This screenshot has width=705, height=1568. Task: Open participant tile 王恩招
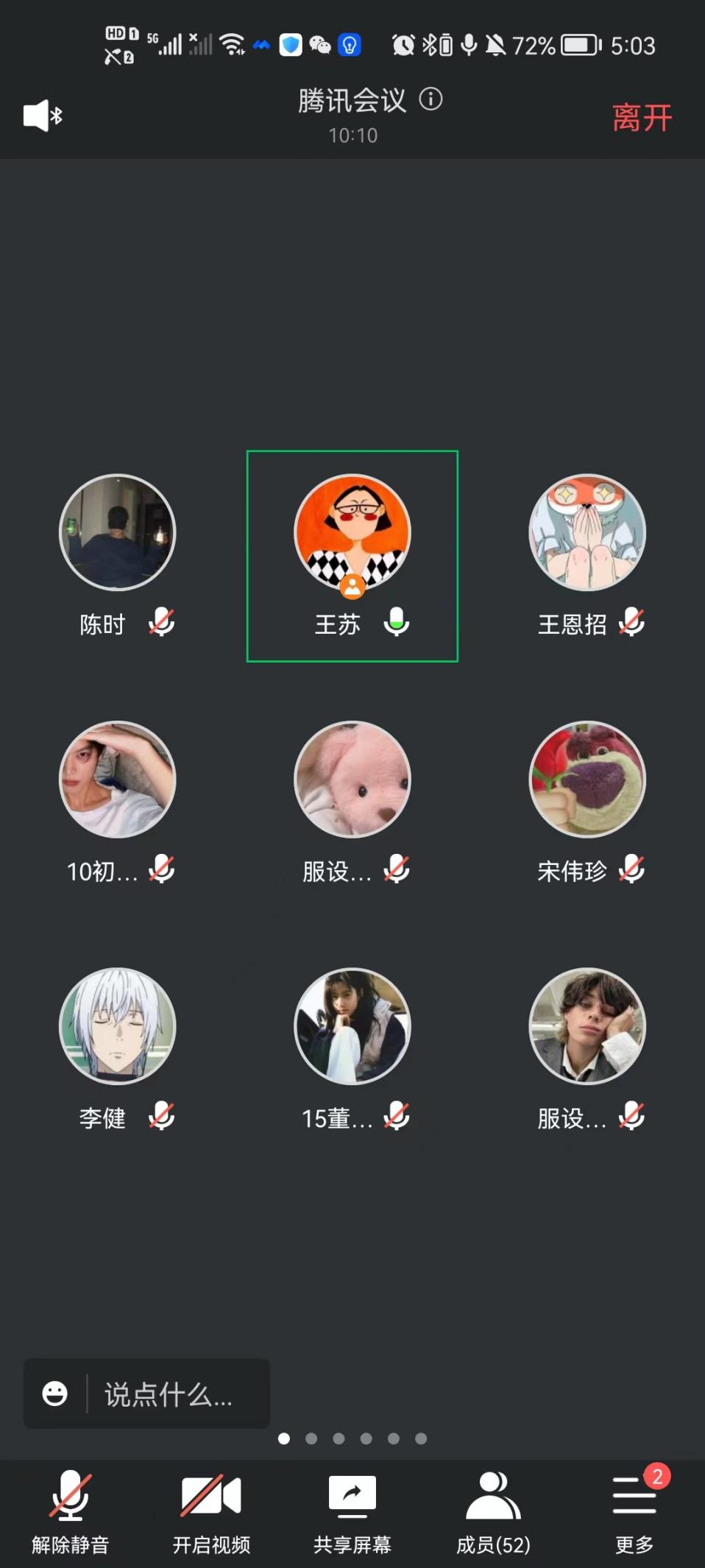(587, 556)
